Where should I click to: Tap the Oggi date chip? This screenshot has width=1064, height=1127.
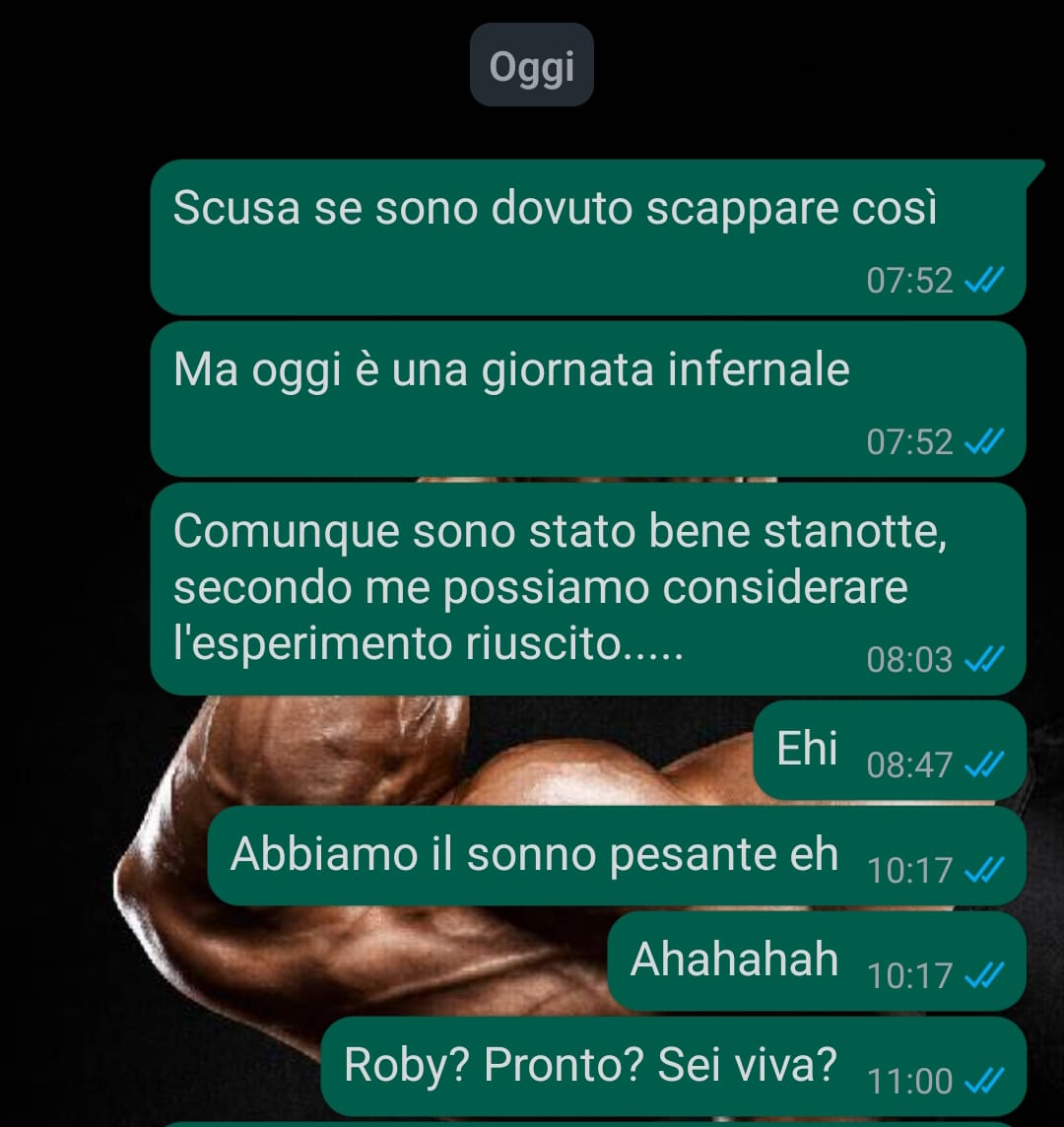point(532,65)
